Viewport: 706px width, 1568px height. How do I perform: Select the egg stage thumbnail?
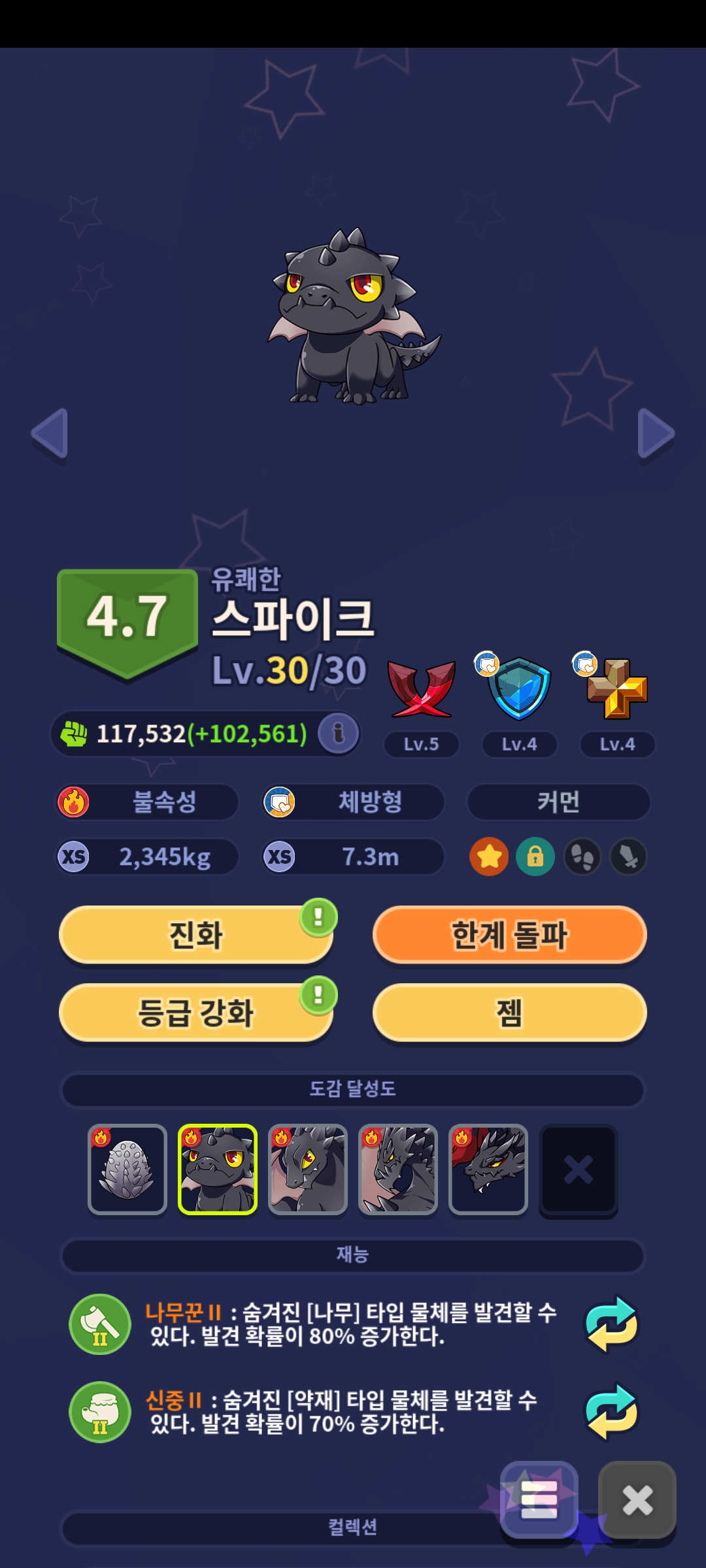click(x=127, y=1169)
